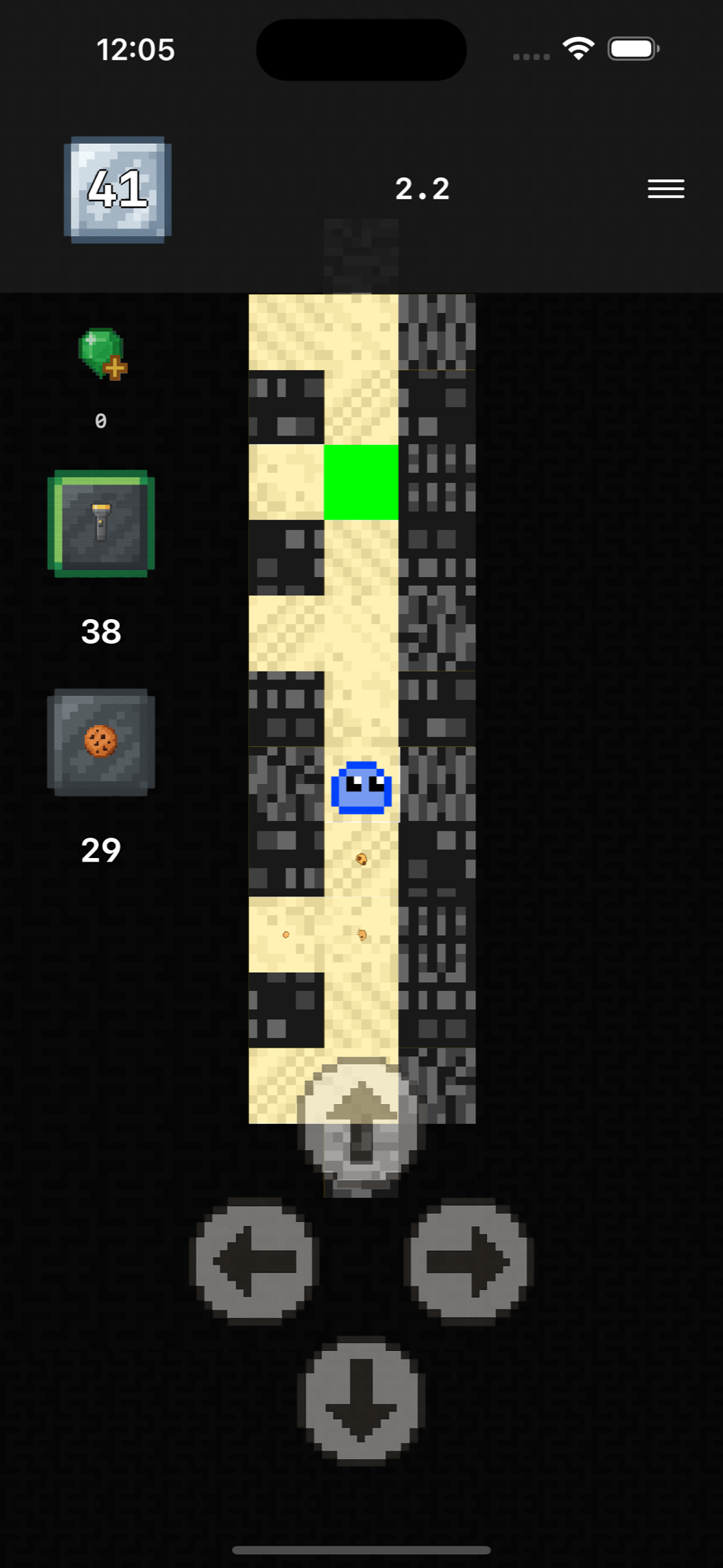Use the flashlight item
Image resolution: width=723 pixels, height=1568 pixels.
tap(101, 523)
